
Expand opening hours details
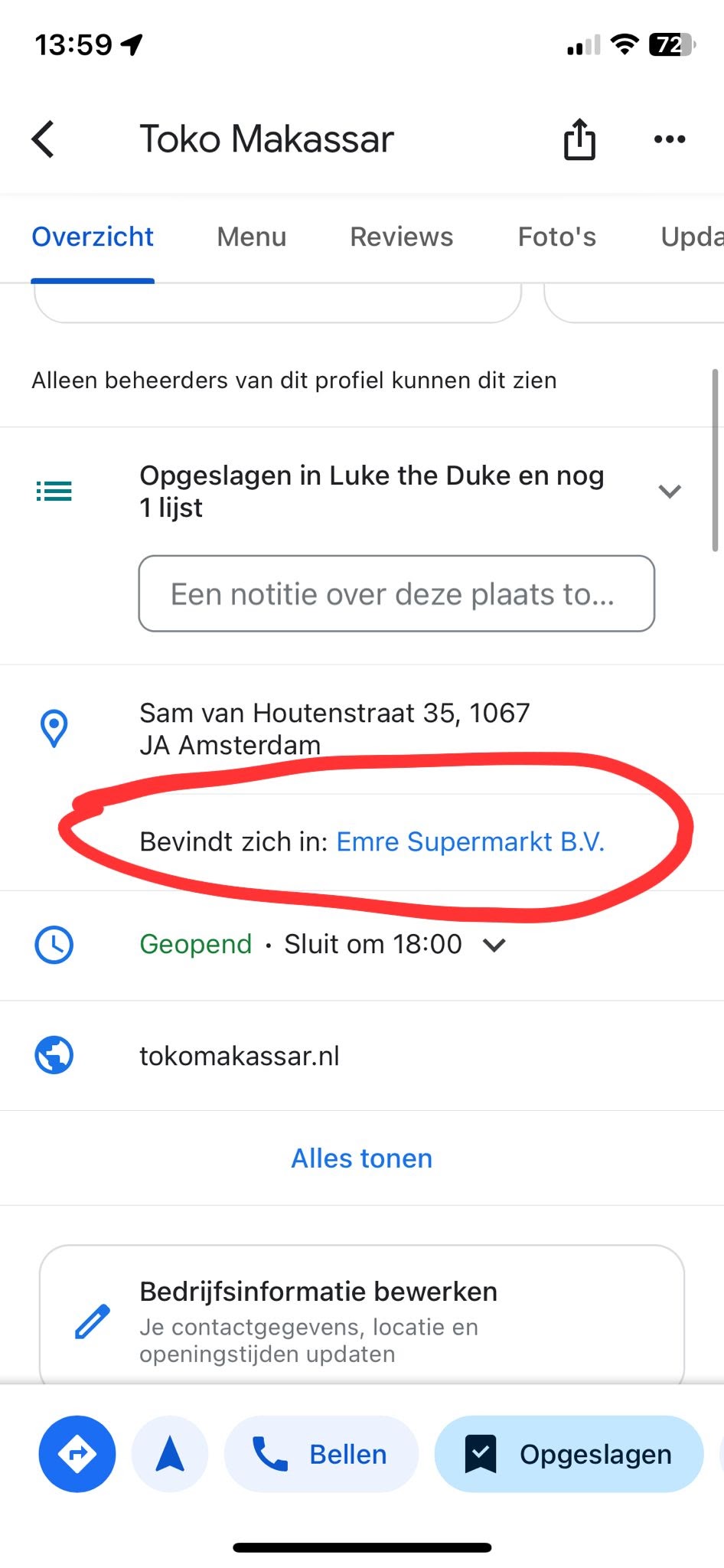pos(494,945)
